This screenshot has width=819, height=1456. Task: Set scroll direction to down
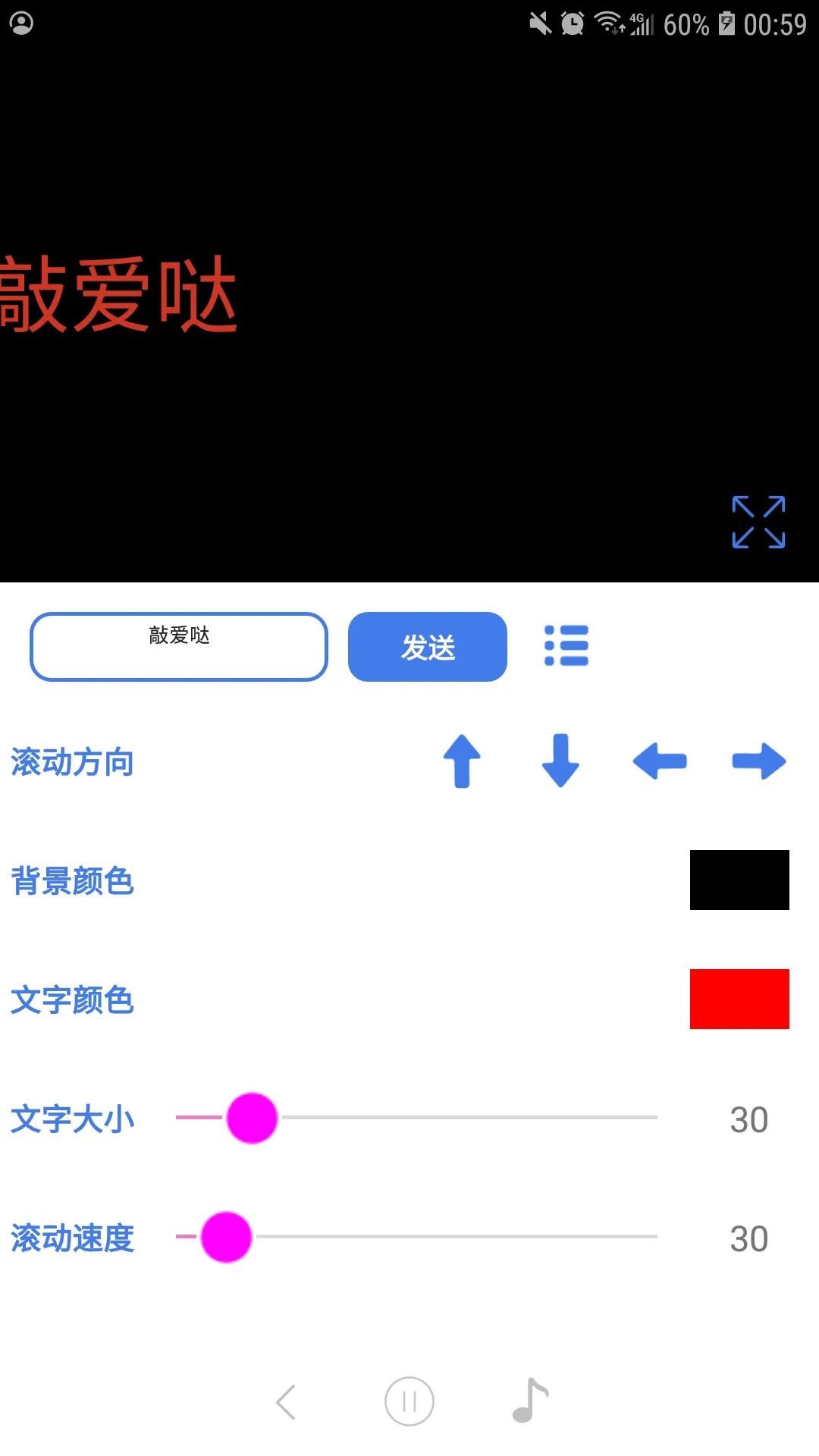click(x=560, y=761)
